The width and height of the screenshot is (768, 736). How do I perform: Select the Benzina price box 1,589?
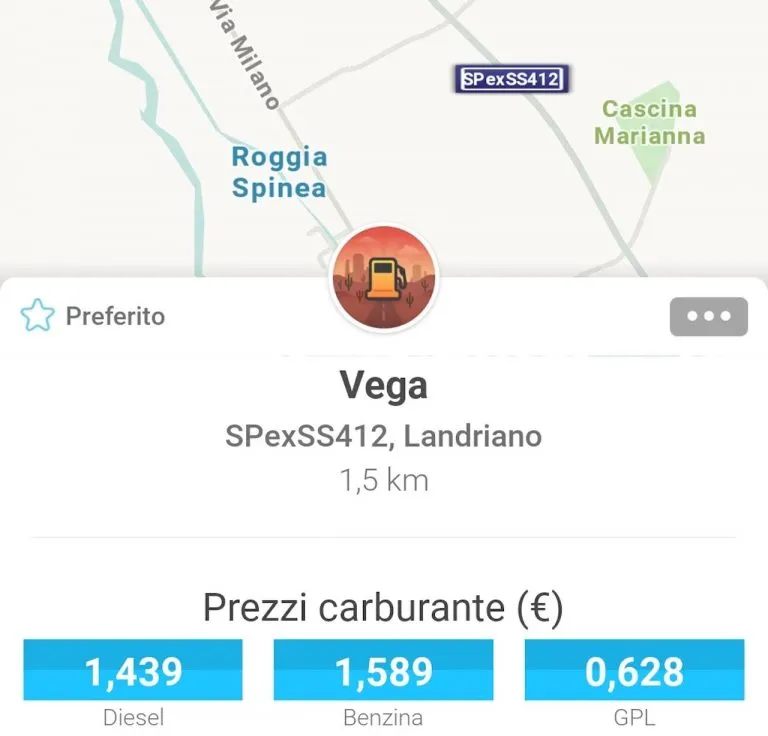click(x=383, y=673)
